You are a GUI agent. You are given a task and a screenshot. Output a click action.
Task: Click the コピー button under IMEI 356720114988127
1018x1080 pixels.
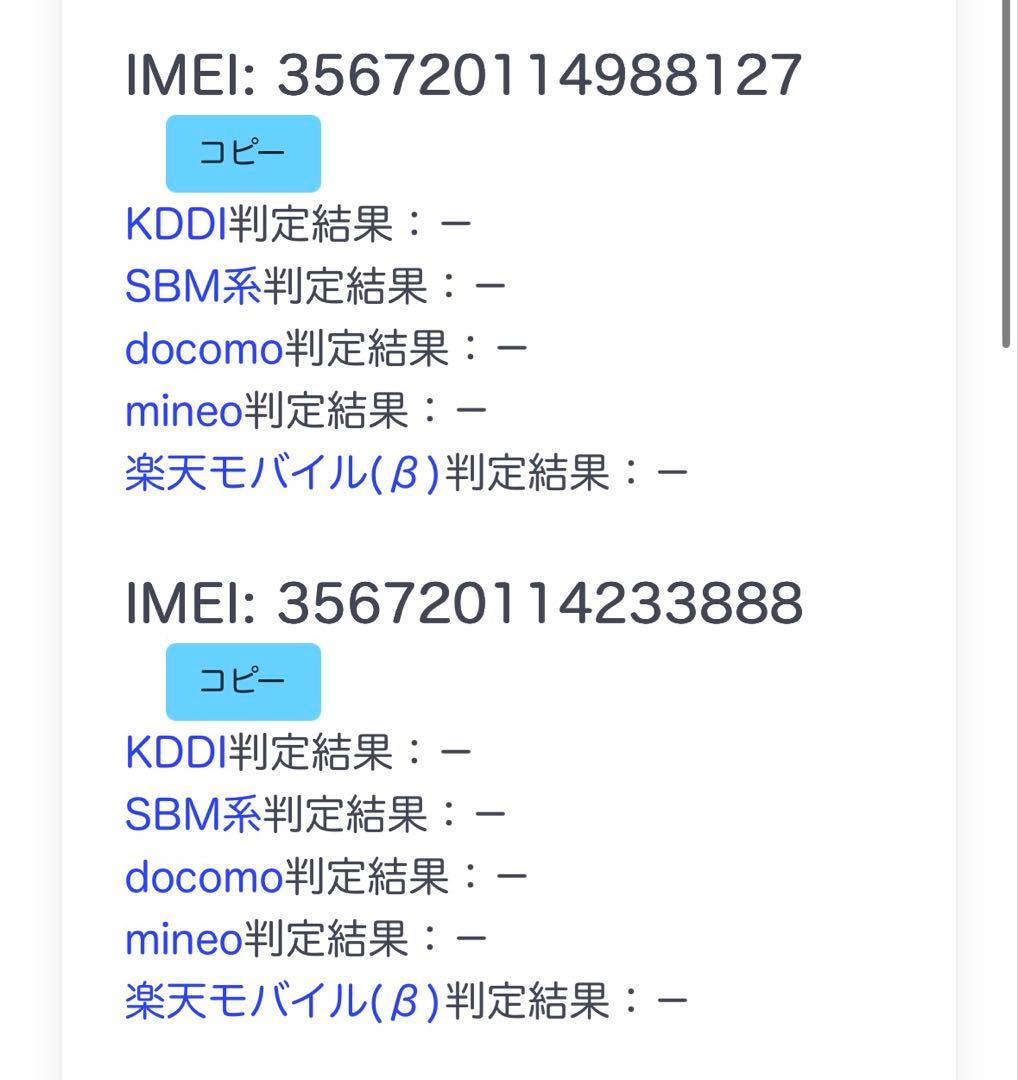[242, 152]
